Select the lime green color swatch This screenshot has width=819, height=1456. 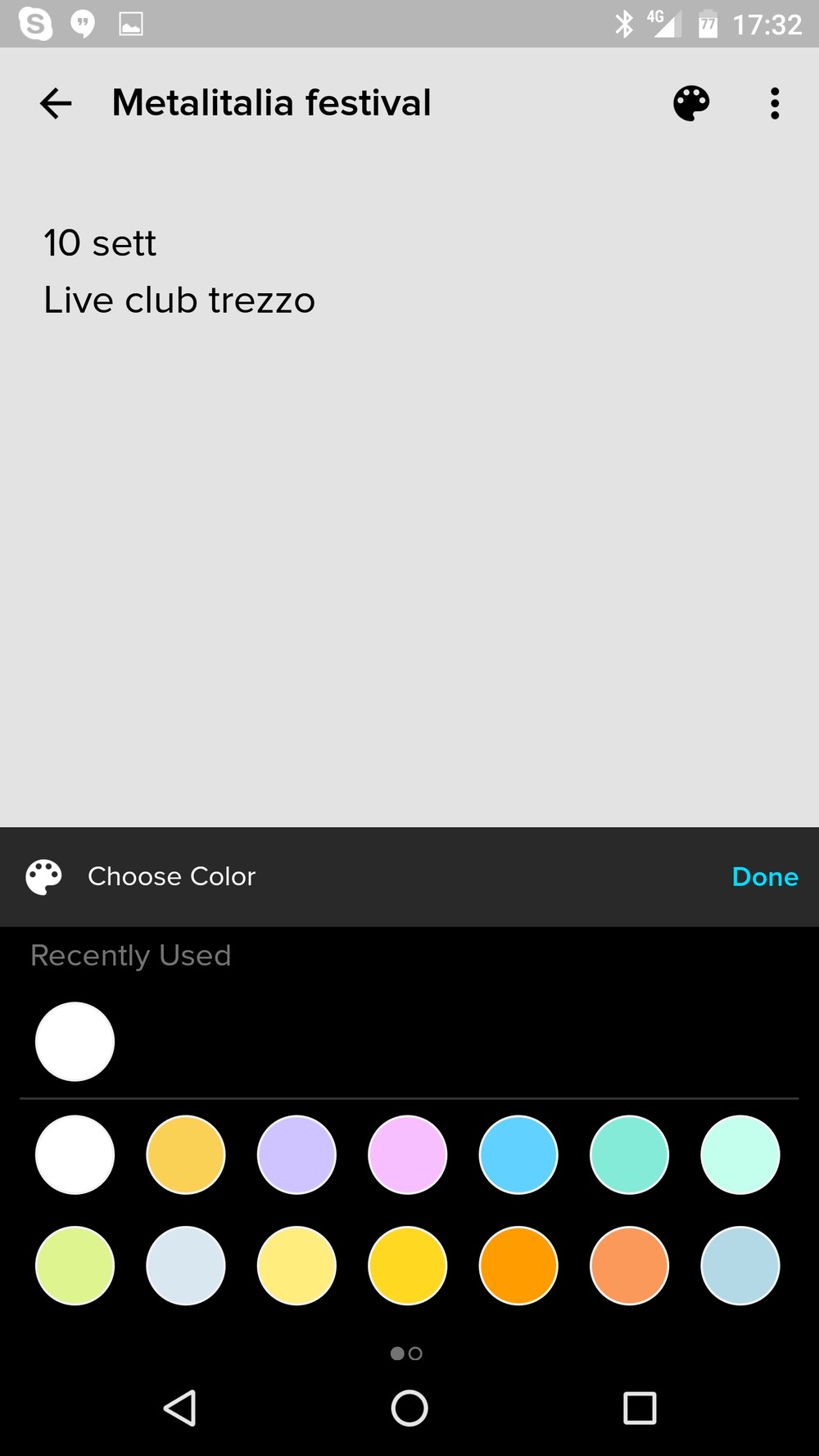click(x=75, y=1265)
